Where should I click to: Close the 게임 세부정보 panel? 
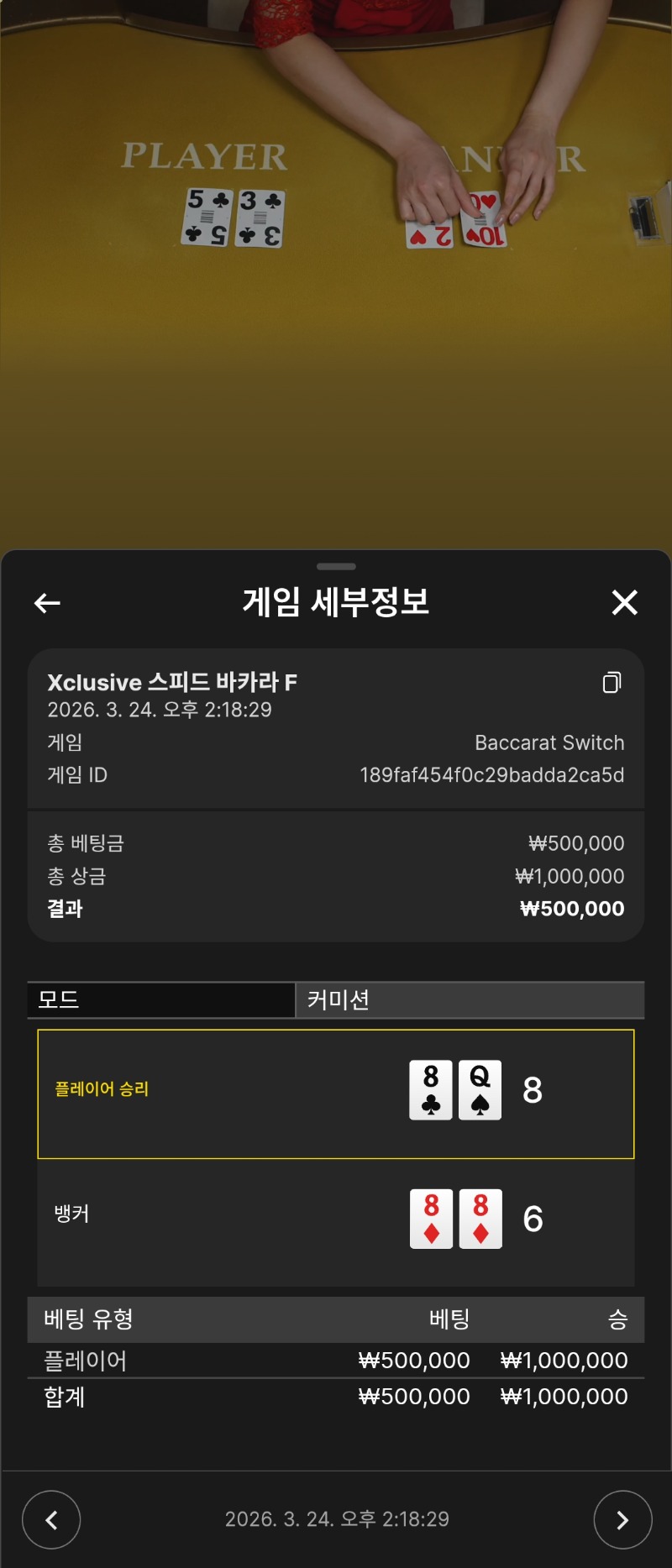624,602
